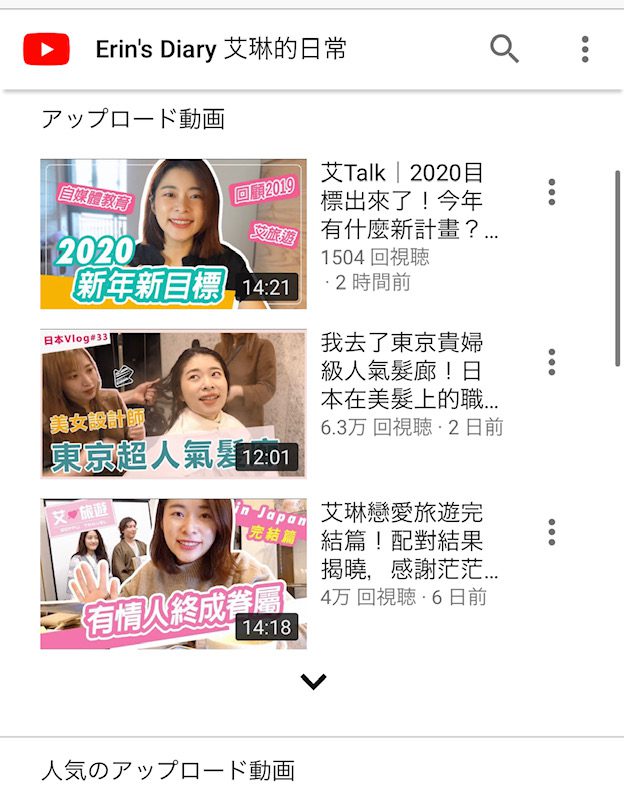Open the 艾Talk｜2020目標出來了 video title
This screenshot has width=624, height=790.
point(409,202)
